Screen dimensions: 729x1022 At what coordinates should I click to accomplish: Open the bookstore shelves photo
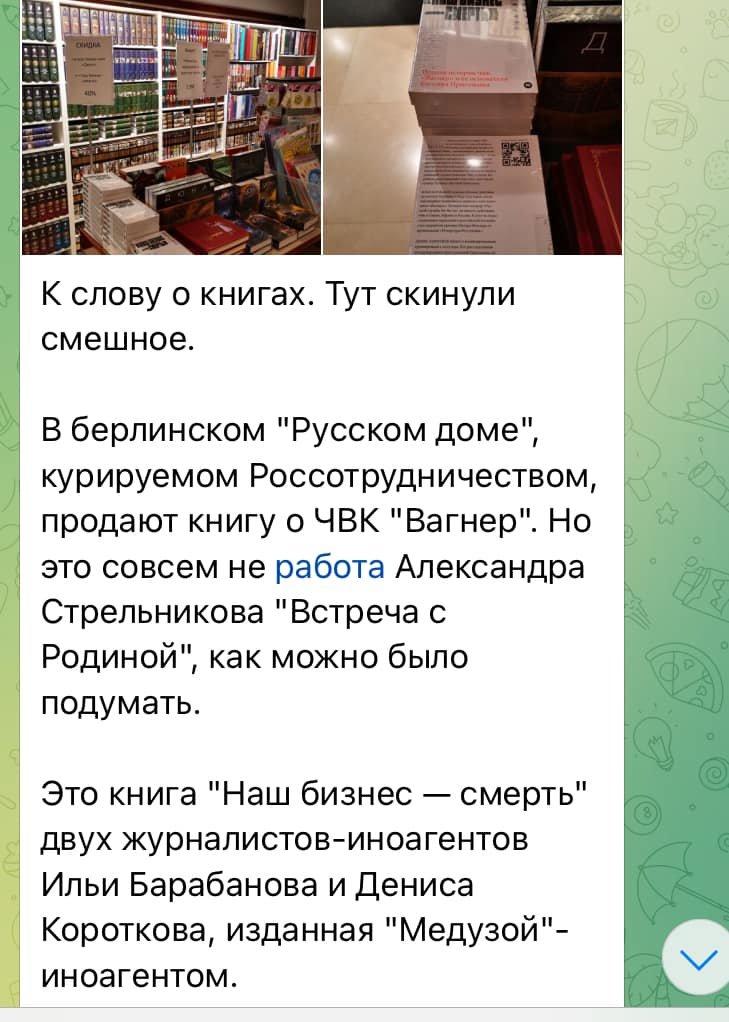(x=170, y=127)
